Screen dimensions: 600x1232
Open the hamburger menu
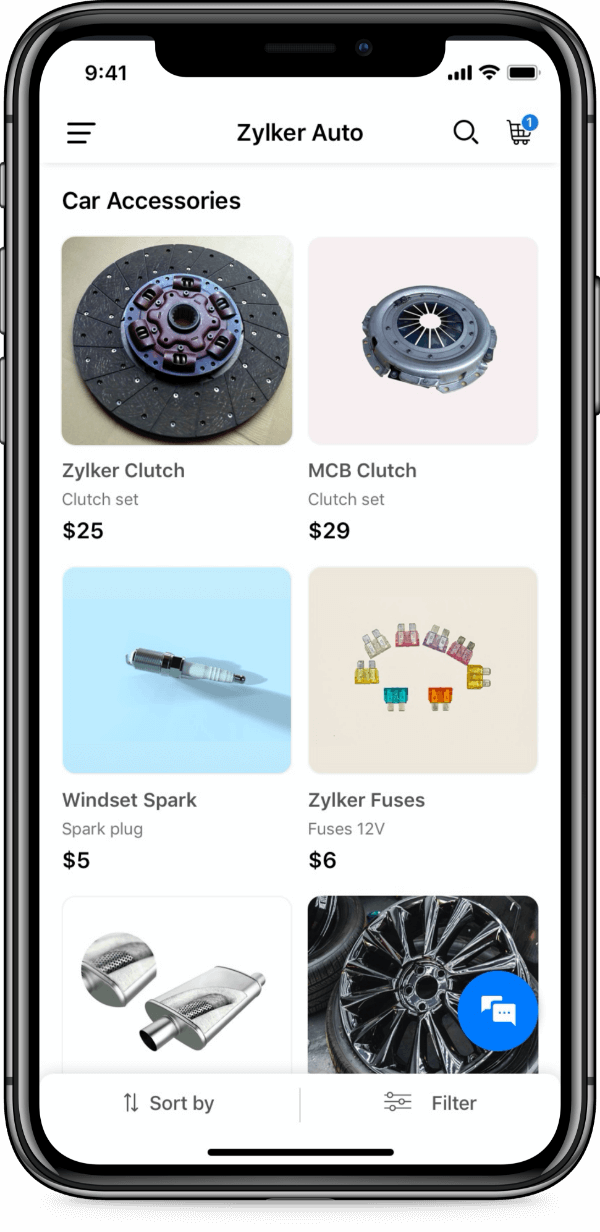pyautogui.click(x=81, y=133)
